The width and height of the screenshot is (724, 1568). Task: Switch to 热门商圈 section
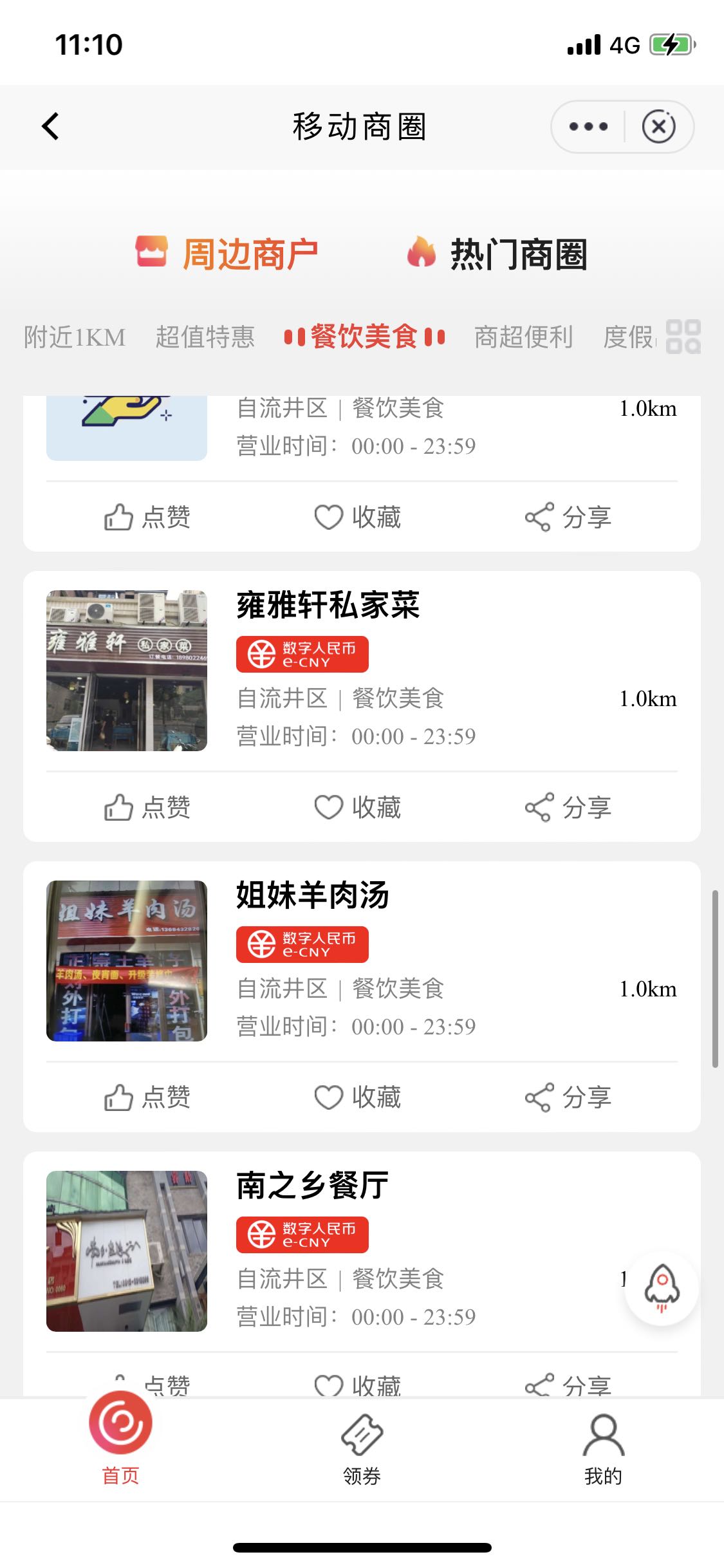pyautogui.click(x=497, y=254)
